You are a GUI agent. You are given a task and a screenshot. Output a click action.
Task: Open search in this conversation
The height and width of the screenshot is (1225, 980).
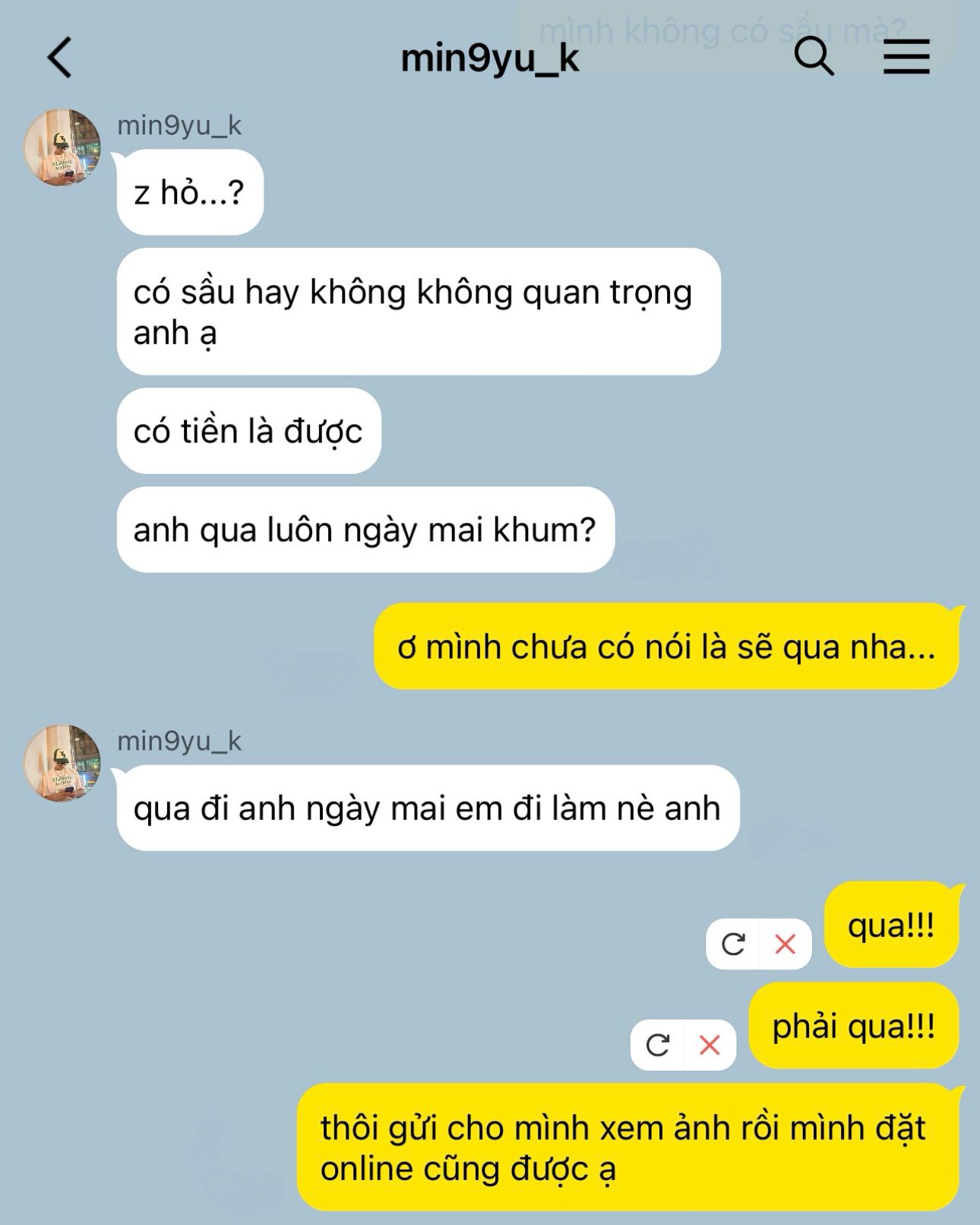pyautogui.click(x=814, y=57)
